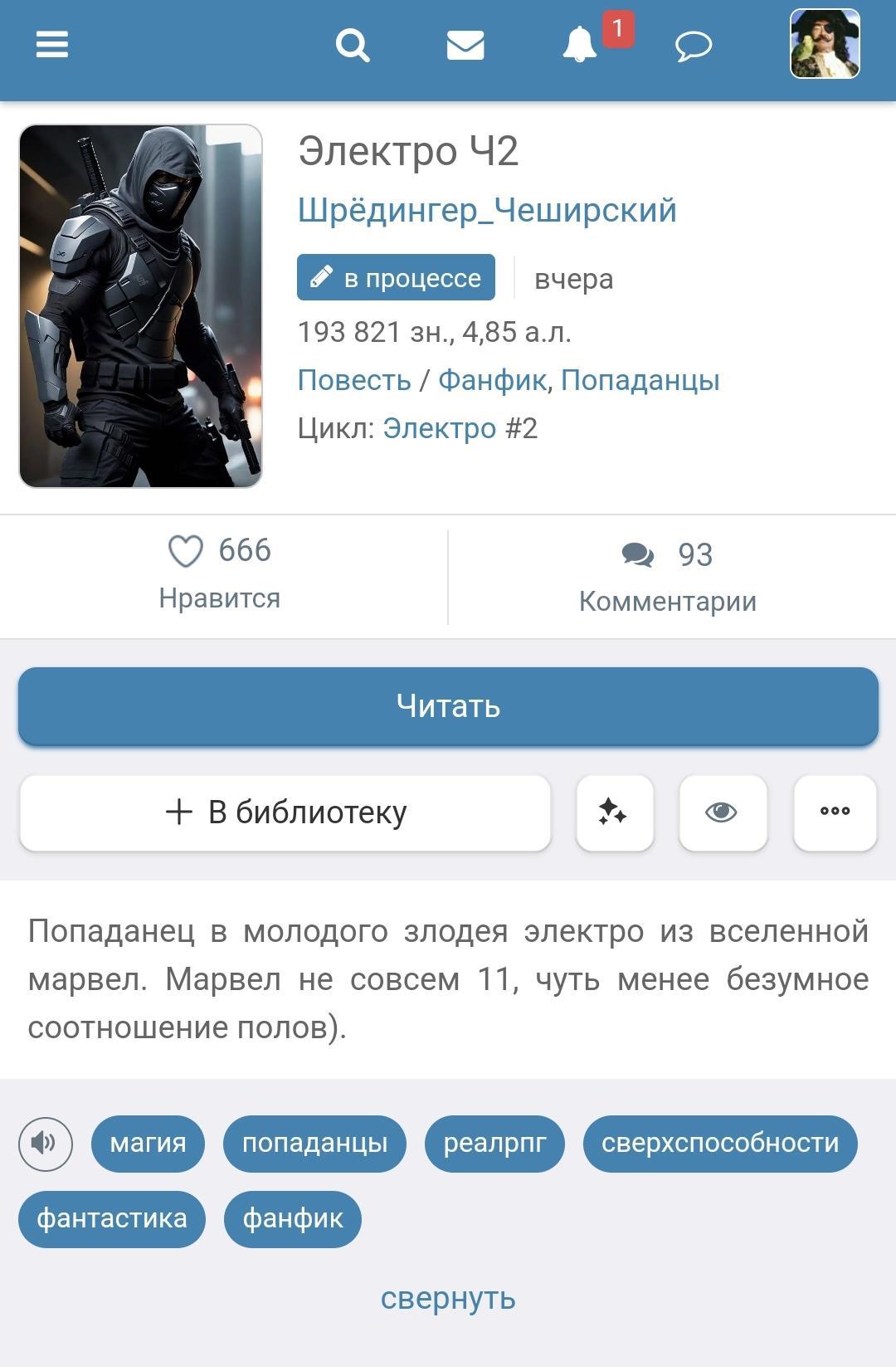Open the Электро cycle link

(x=439, y=428)
